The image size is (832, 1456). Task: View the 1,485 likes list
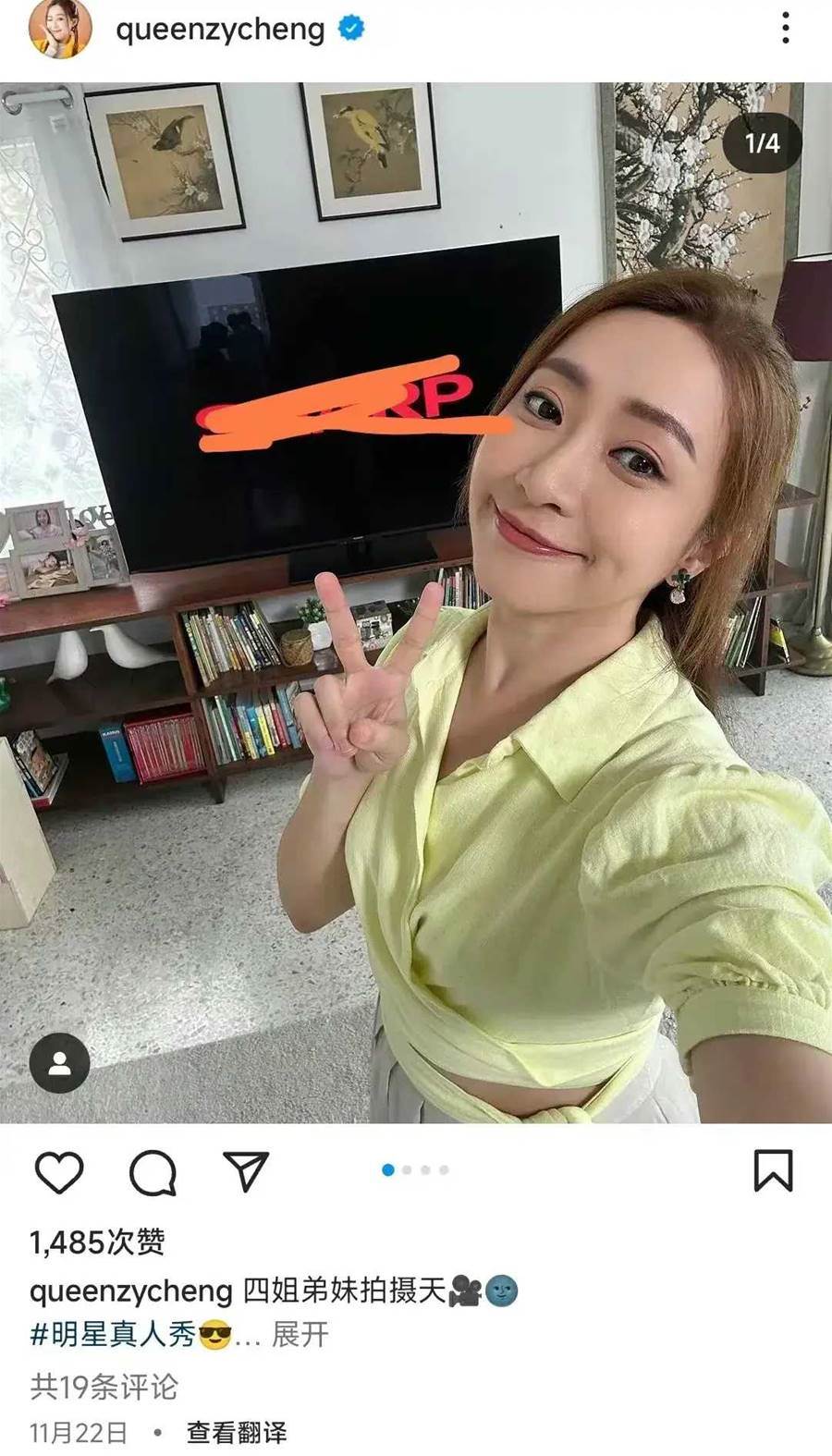tap(97, 1242)
